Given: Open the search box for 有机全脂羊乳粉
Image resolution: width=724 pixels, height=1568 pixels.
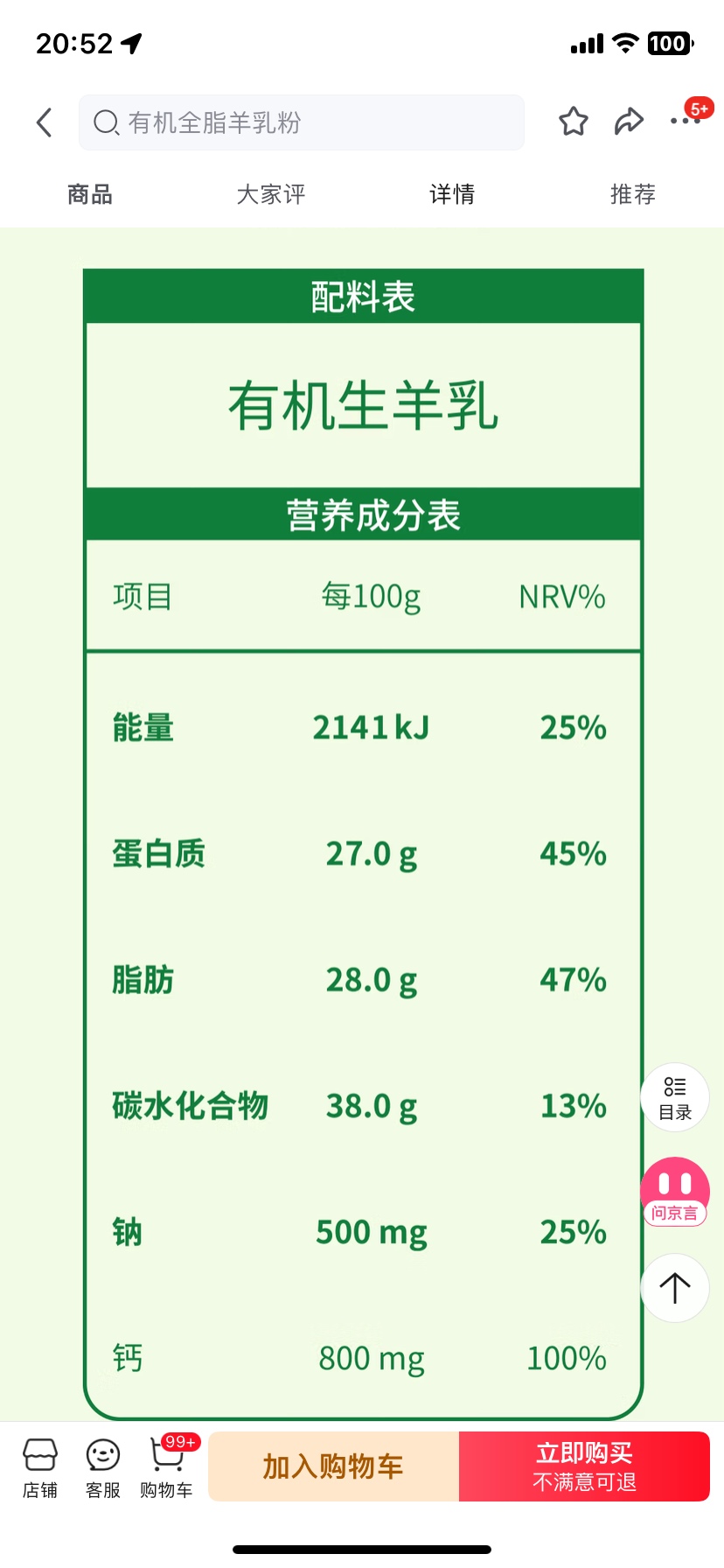Looking at the screenshot, I should [x=301, y=122].
